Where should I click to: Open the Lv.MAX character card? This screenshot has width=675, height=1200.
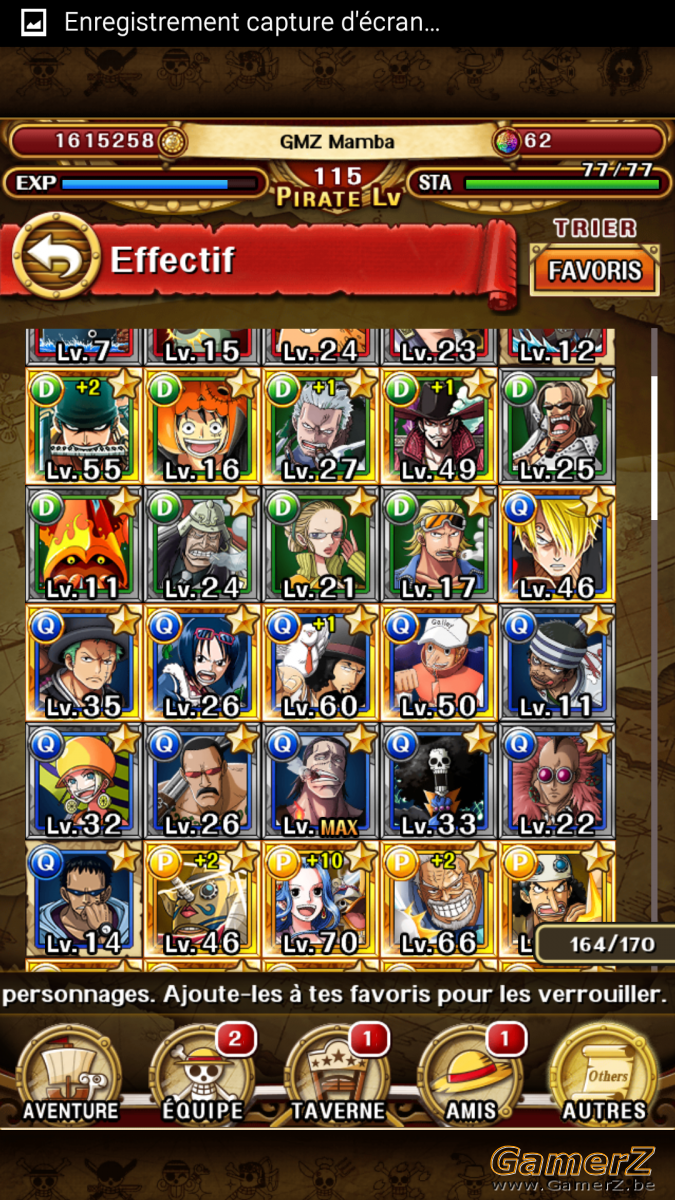click(x=319, y=781)
